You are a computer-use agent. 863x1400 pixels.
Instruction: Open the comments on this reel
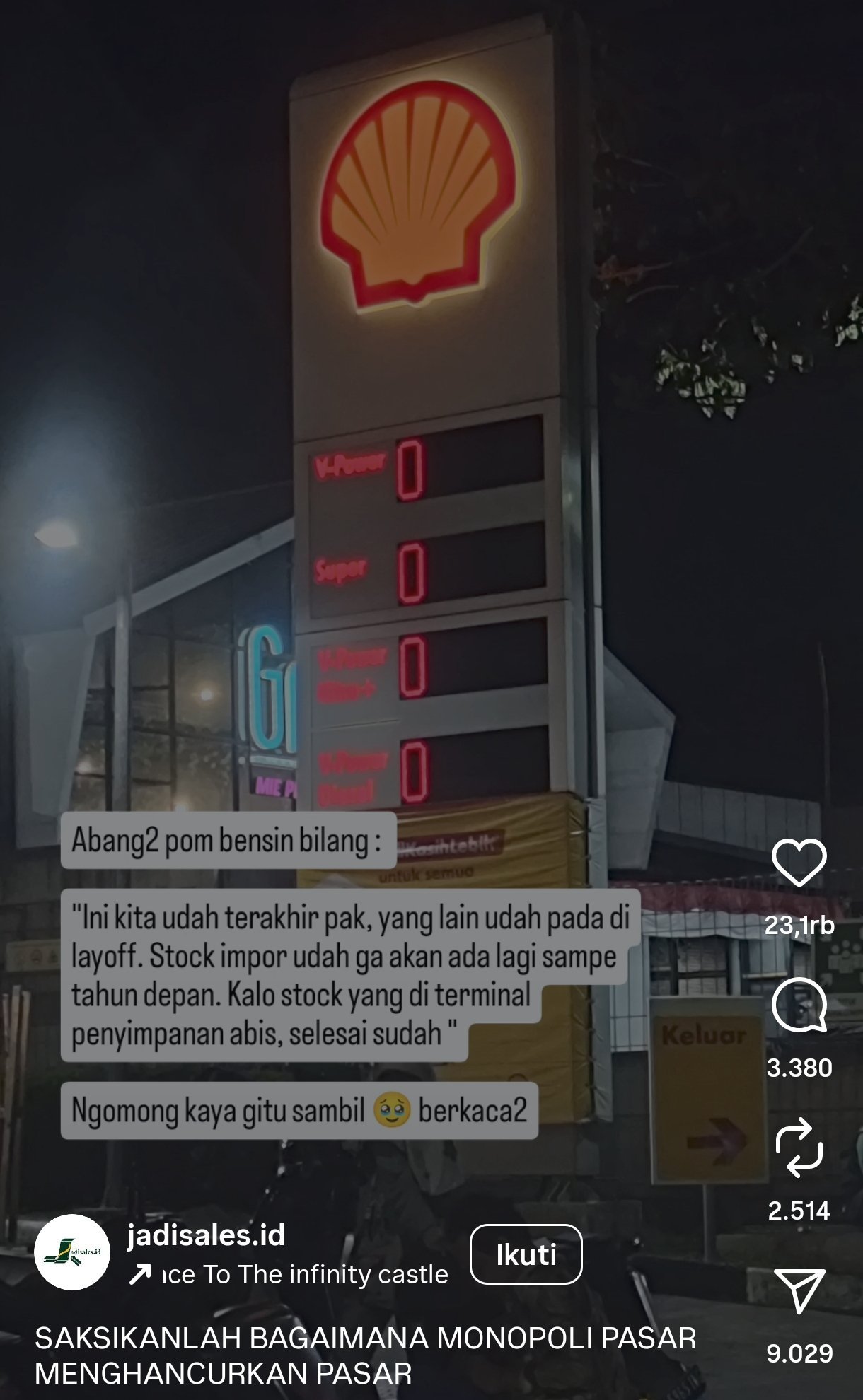(799, 1005)
